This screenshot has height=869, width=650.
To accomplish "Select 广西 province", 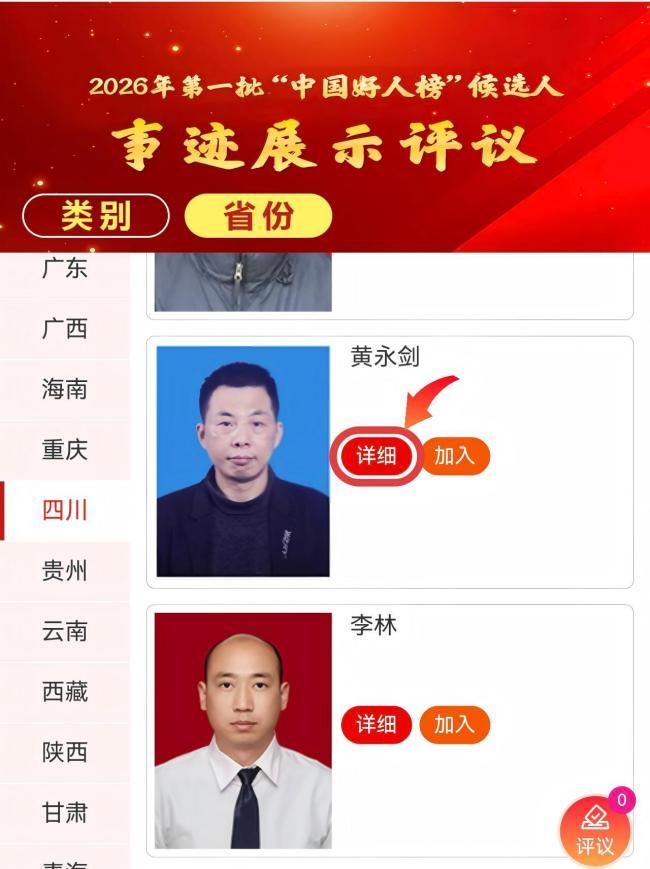I will click(x=65, y=329).
